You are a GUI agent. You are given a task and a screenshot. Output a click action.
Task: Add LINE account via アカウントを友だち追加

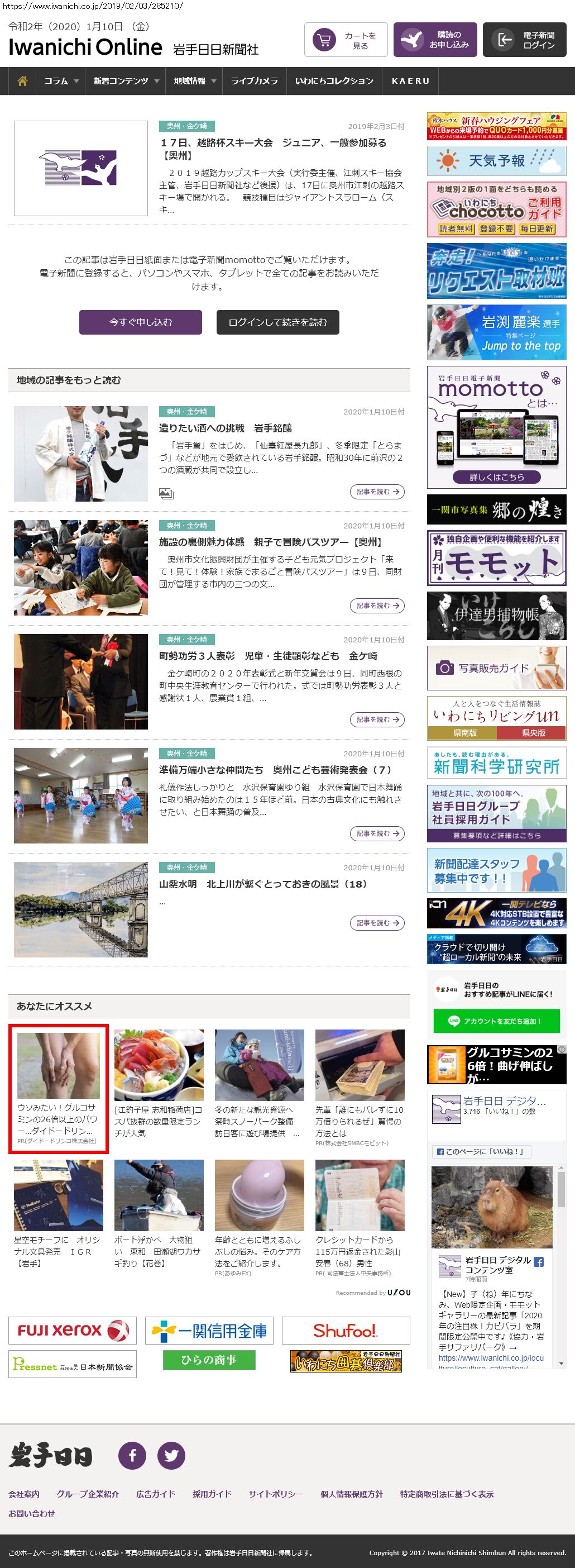coord(496,1021)
